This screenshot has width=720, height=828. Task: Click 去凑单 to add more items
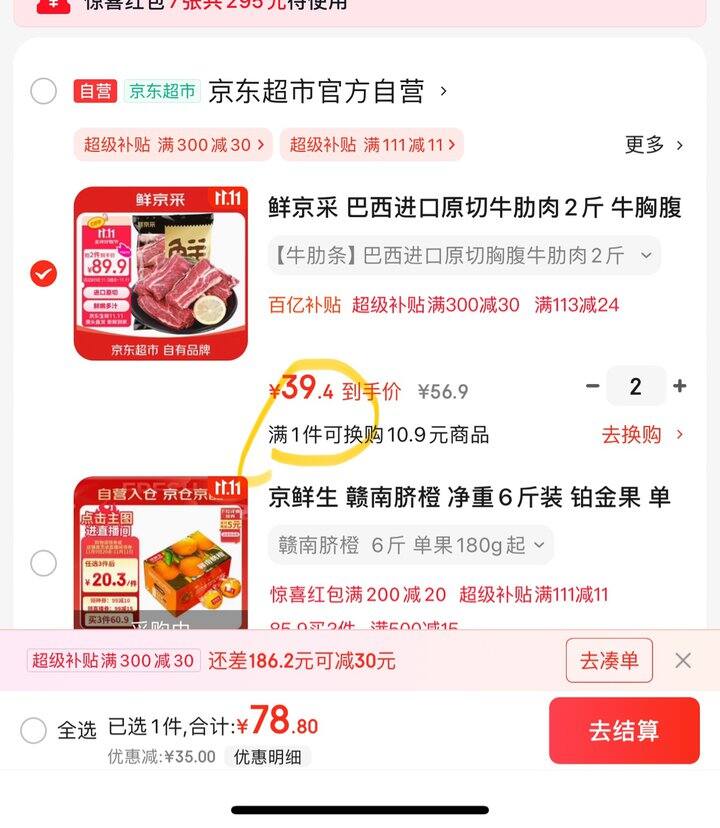[608, 660]
